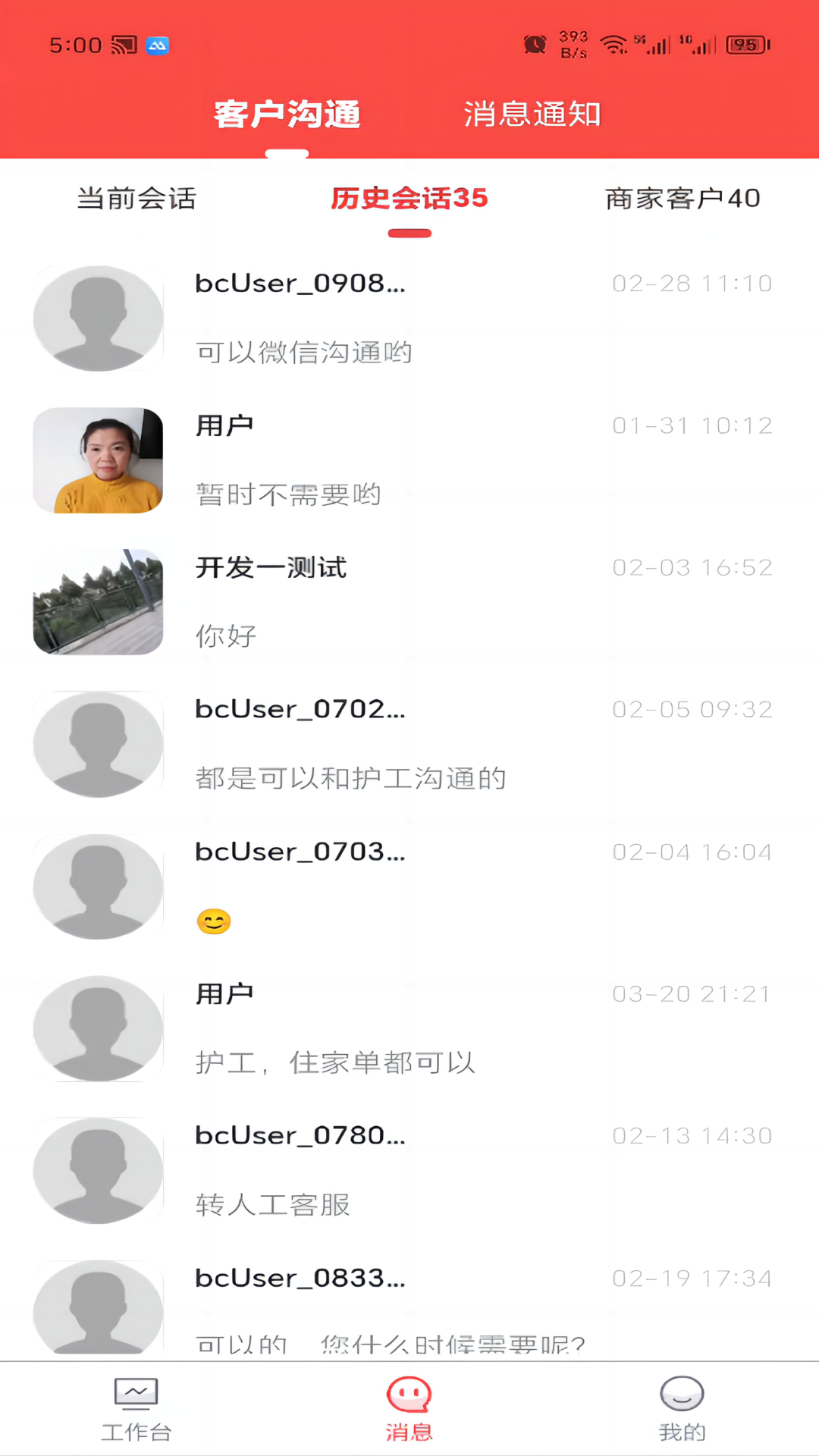Viewport: 819px width, 1456px height.
Task: Open the 用户 chat saying 暂时不需要哟
Action: pyautogui.click(x=409, y=460)
